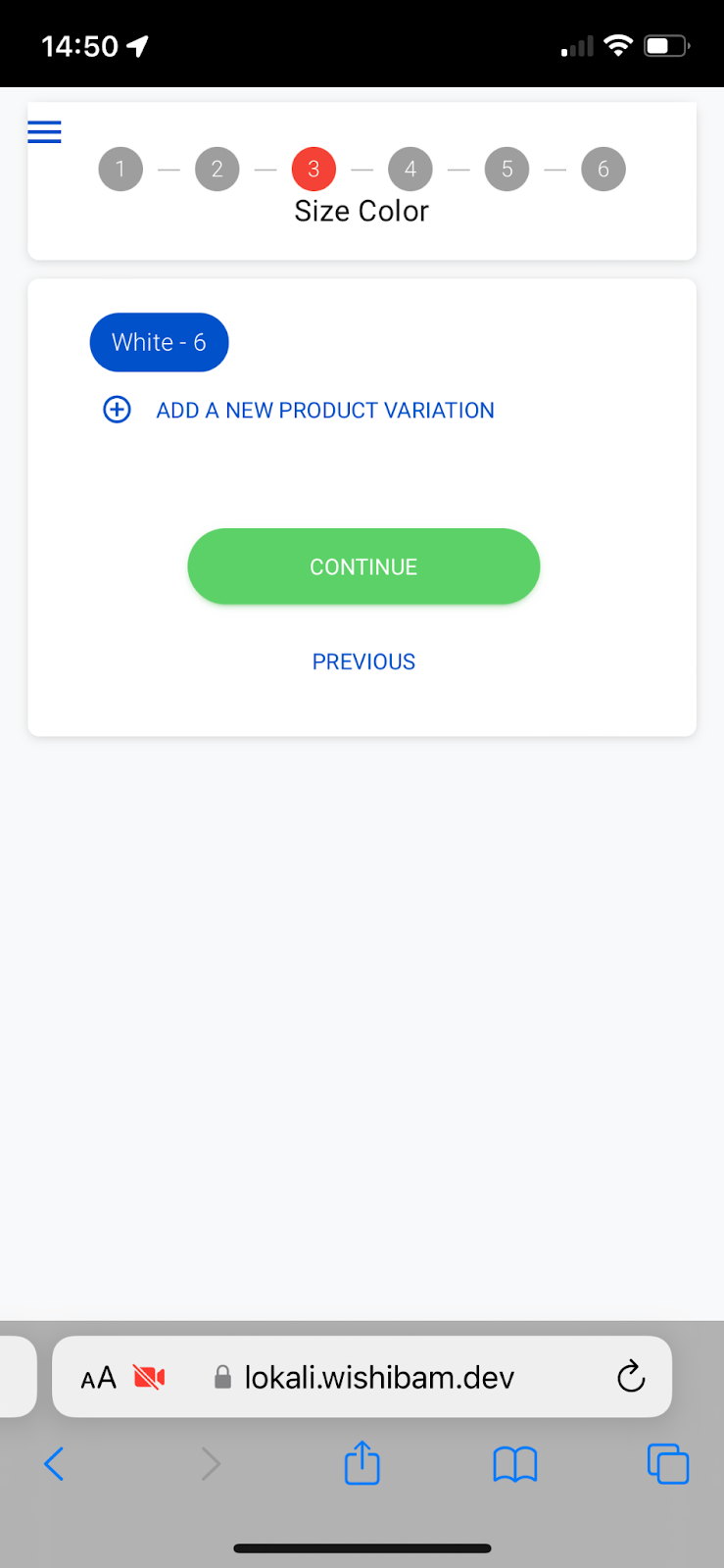Navigate back in Safari
Screen dimensions: 724x1568
[x=55, y=1464]
